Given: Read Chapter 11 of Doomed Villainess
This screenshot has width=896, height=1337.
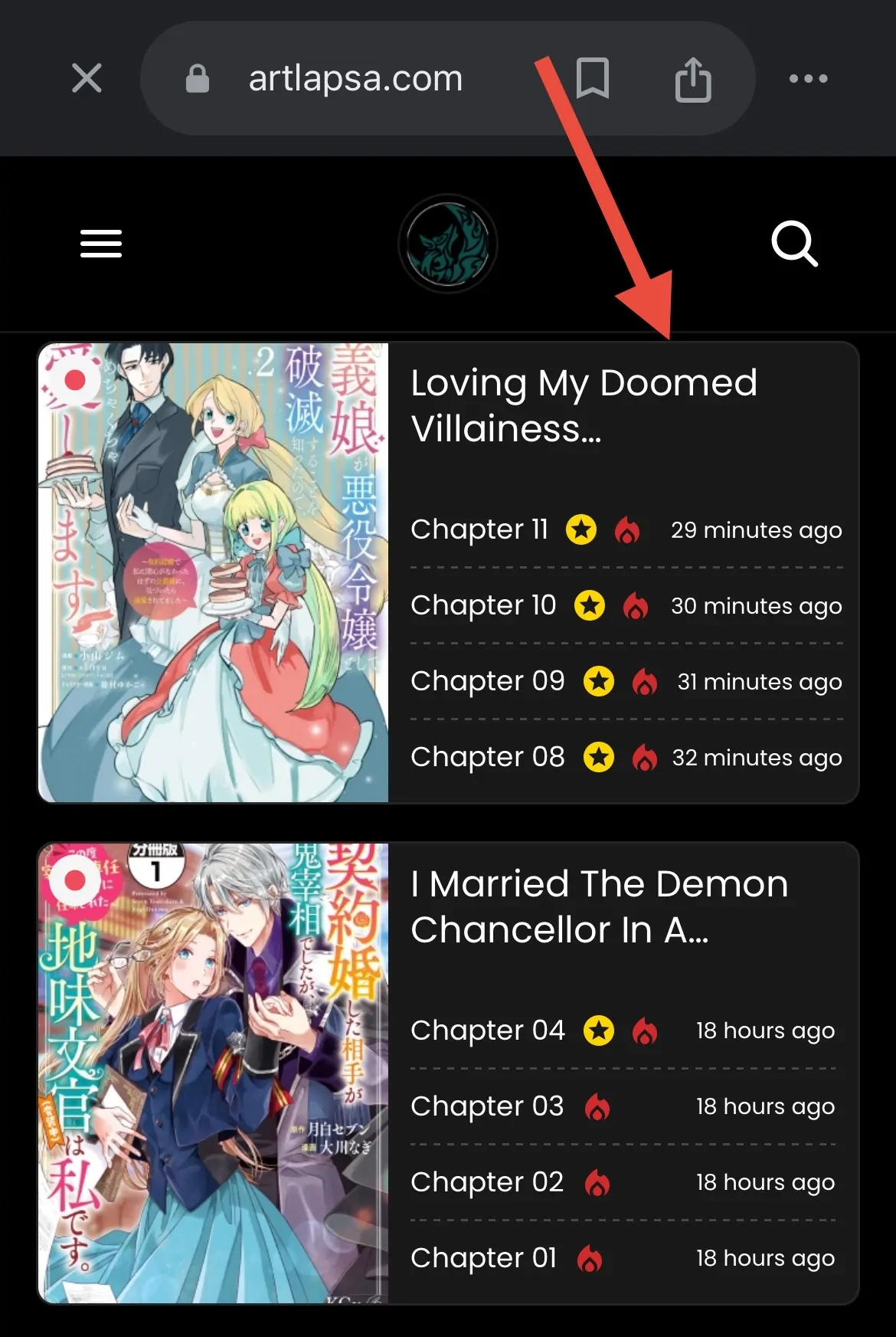Looking at the screenshot, I should (x=479, y=529).
